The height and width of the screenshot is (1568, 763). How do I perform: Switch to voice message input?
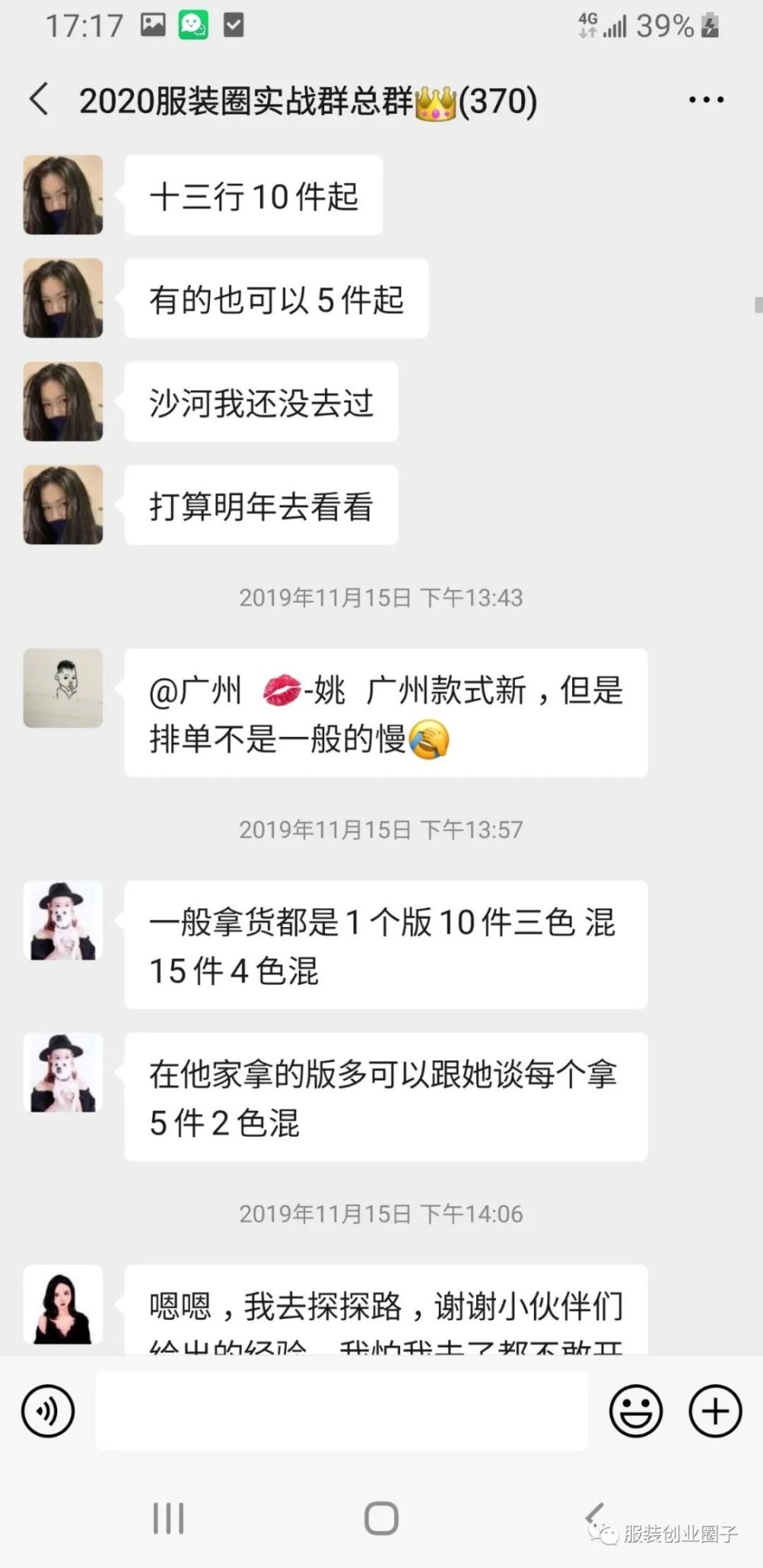click(48, 1411)
